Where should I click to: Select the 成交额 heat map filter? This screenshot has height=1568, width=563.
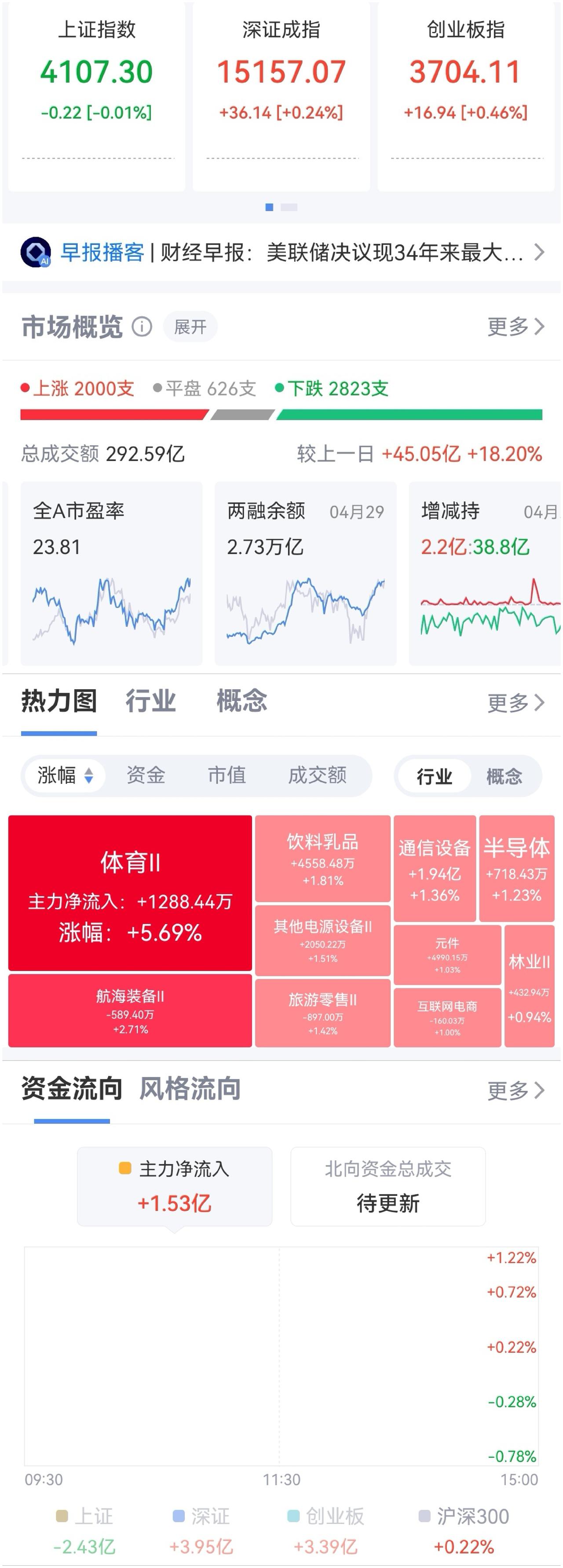click(317, 775)
